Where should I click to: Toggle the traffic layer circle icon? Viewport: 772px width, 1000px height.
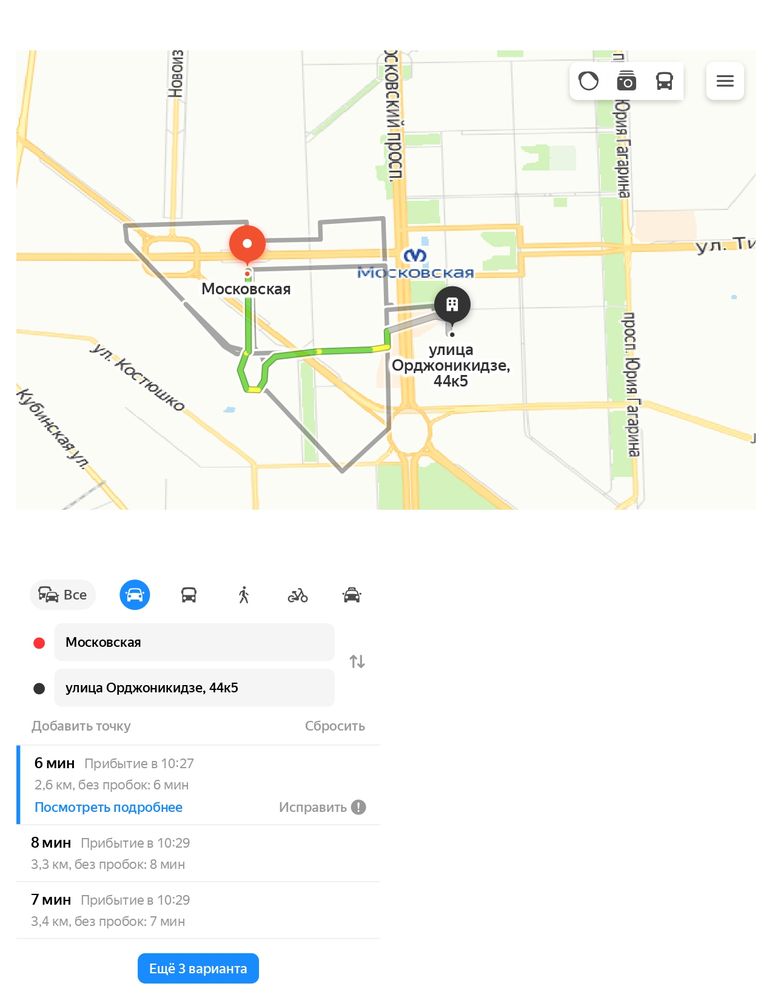click(589, 81)
